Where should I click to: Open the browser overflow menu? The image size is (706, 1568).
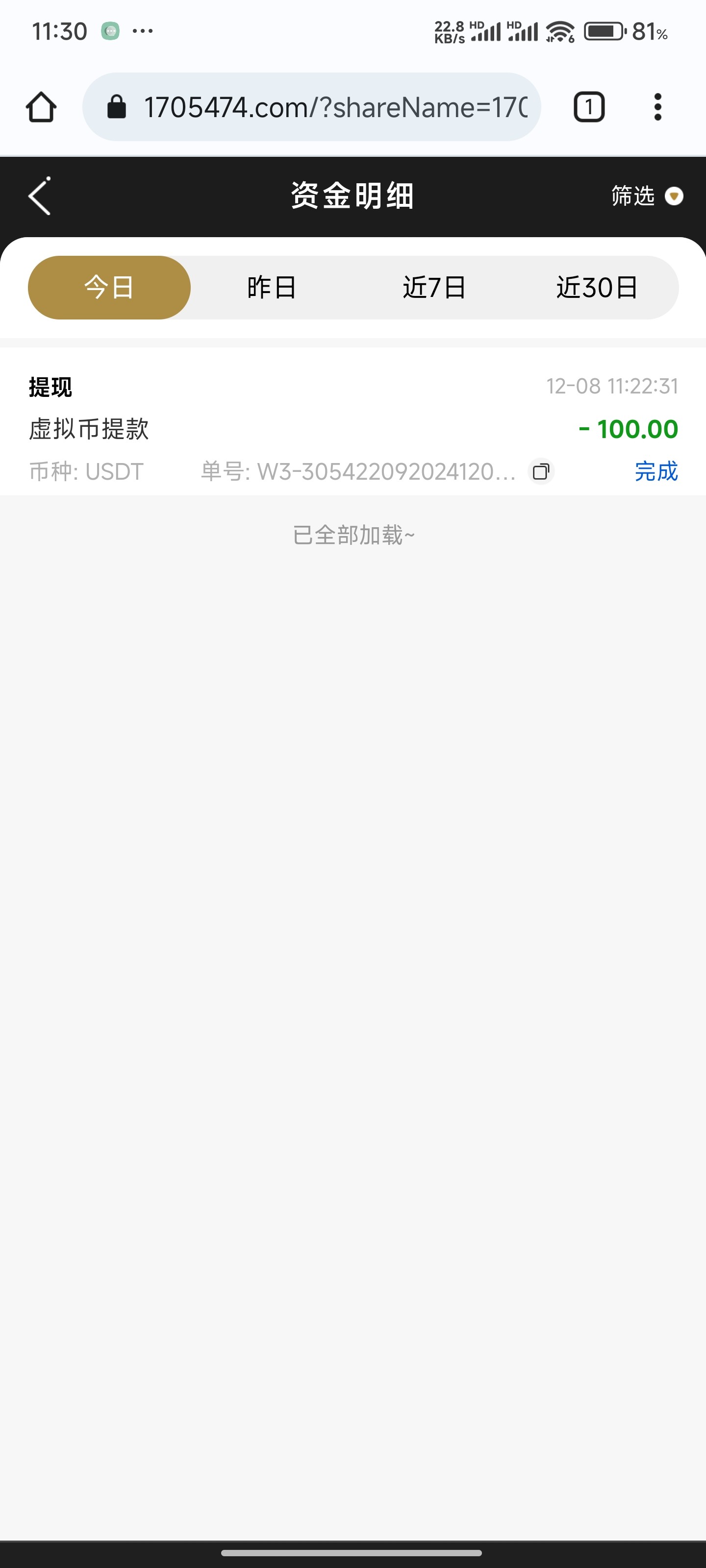[657, 107]
